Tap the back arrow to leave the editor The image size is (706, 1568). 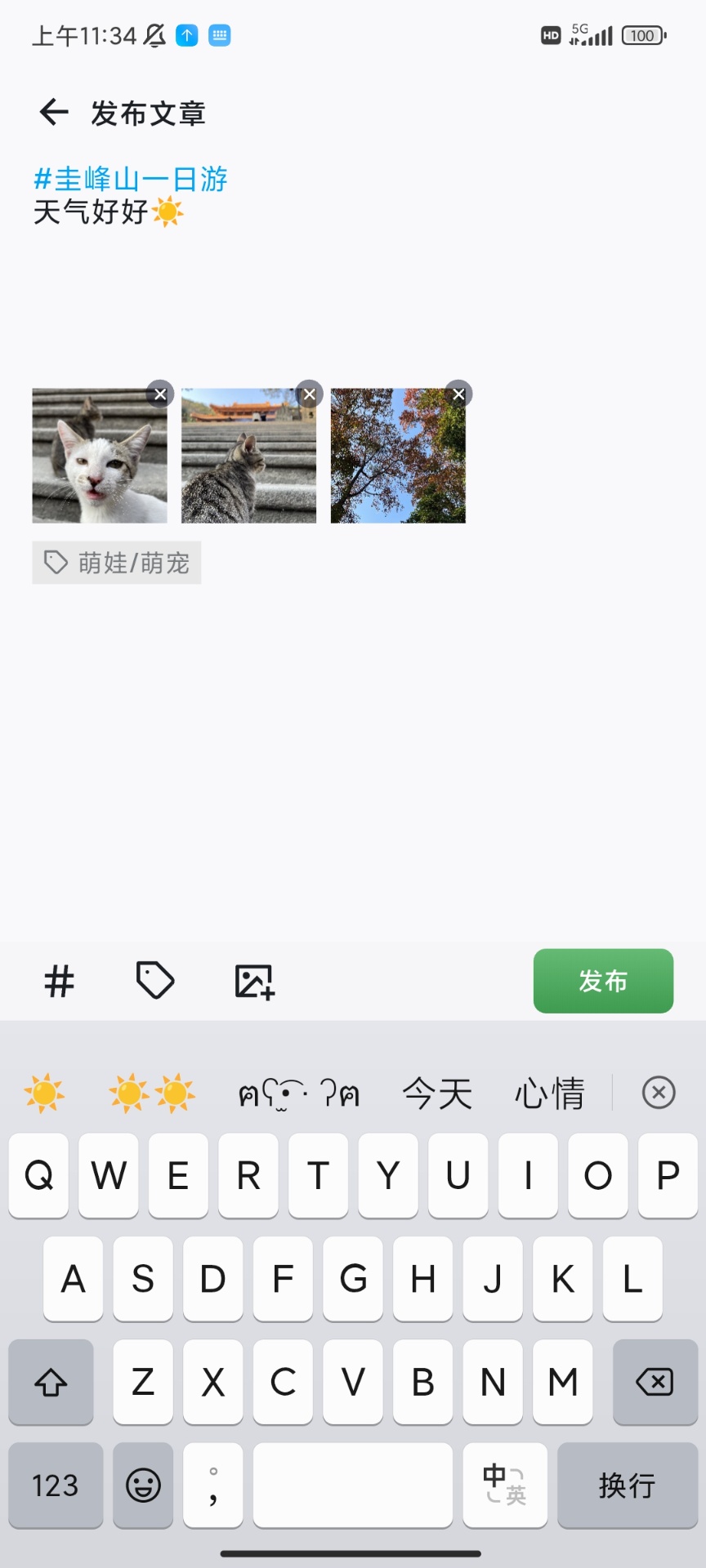click(52, 112)
